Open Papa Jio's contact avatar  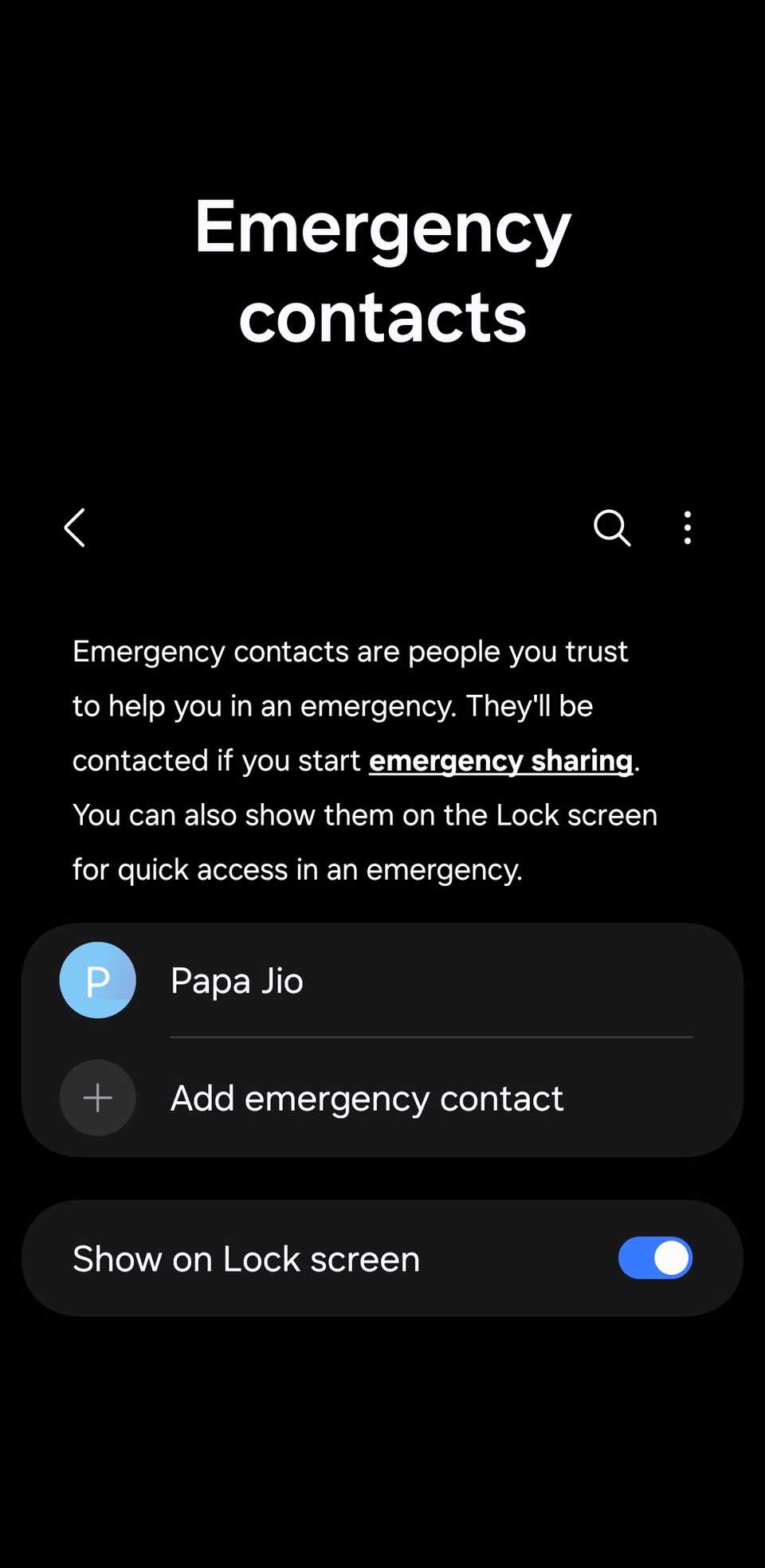[97, 980]
